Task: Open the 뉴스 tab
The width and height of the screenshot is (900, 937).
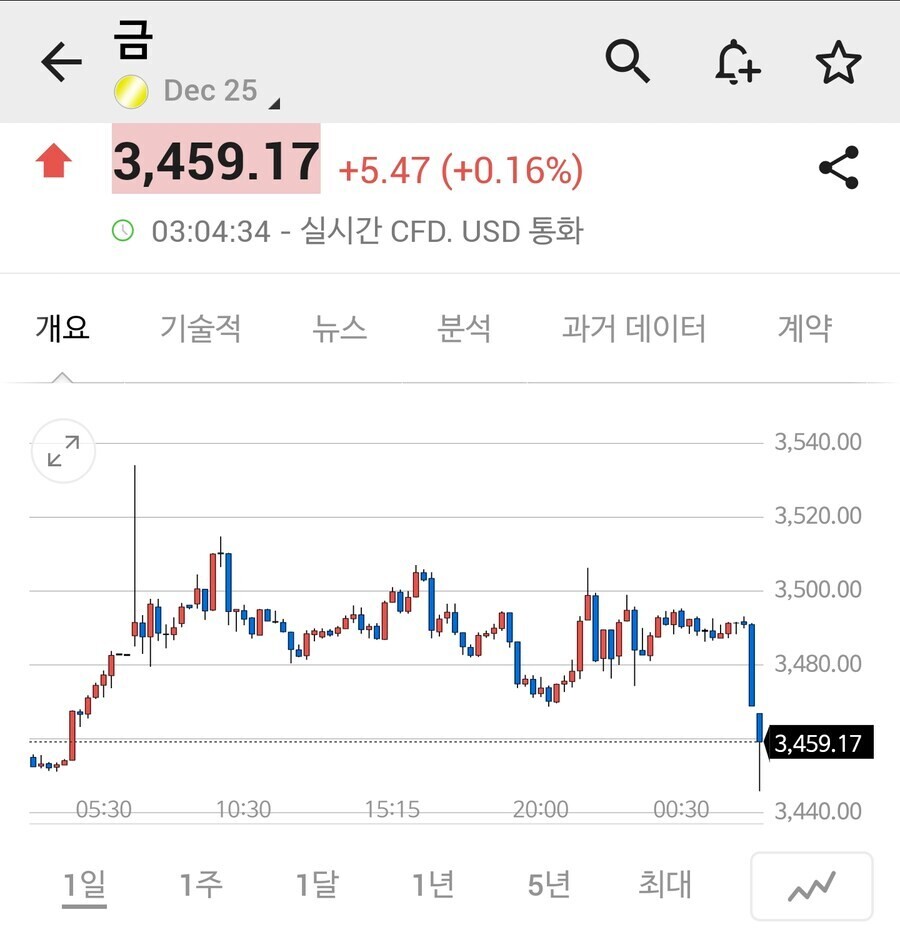Action: coord(339,328)
